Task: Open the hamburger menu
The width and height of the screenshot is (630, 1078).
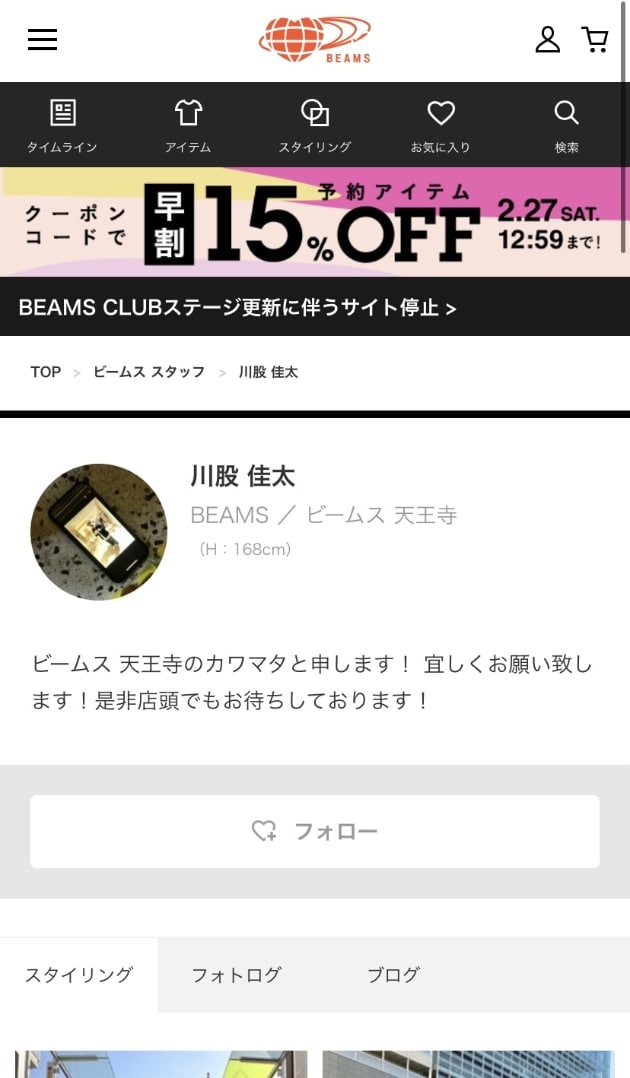Action: [42, 40]
